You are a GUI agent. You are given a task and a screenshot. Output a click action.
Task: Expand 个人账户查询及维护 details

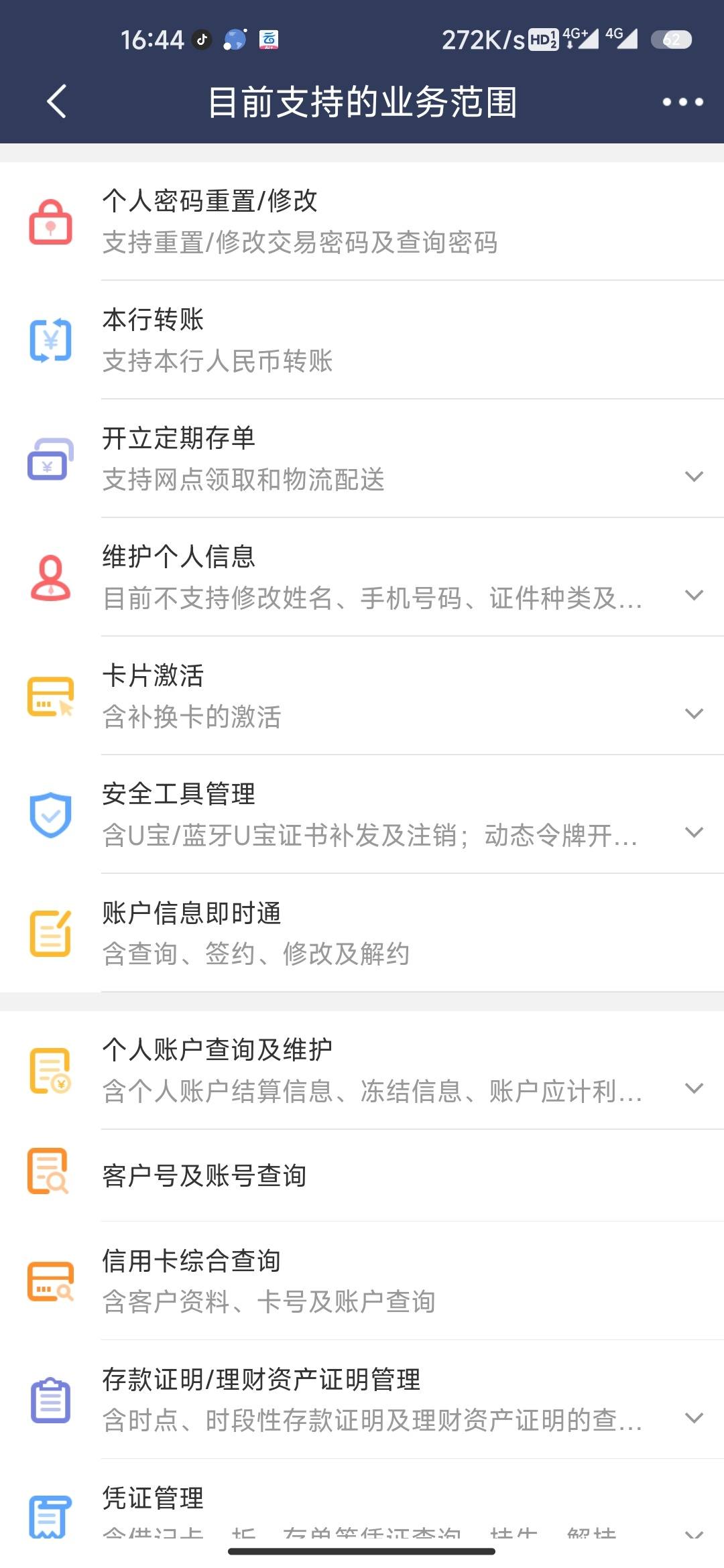click(x=694, y=1088)
